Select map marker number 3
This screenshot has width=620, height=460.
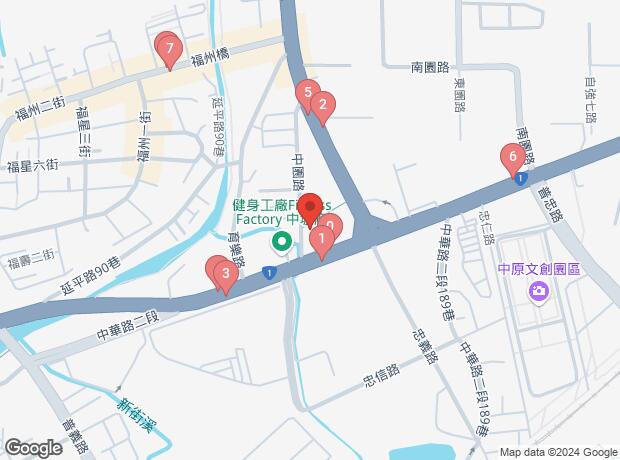pos(226,274)
